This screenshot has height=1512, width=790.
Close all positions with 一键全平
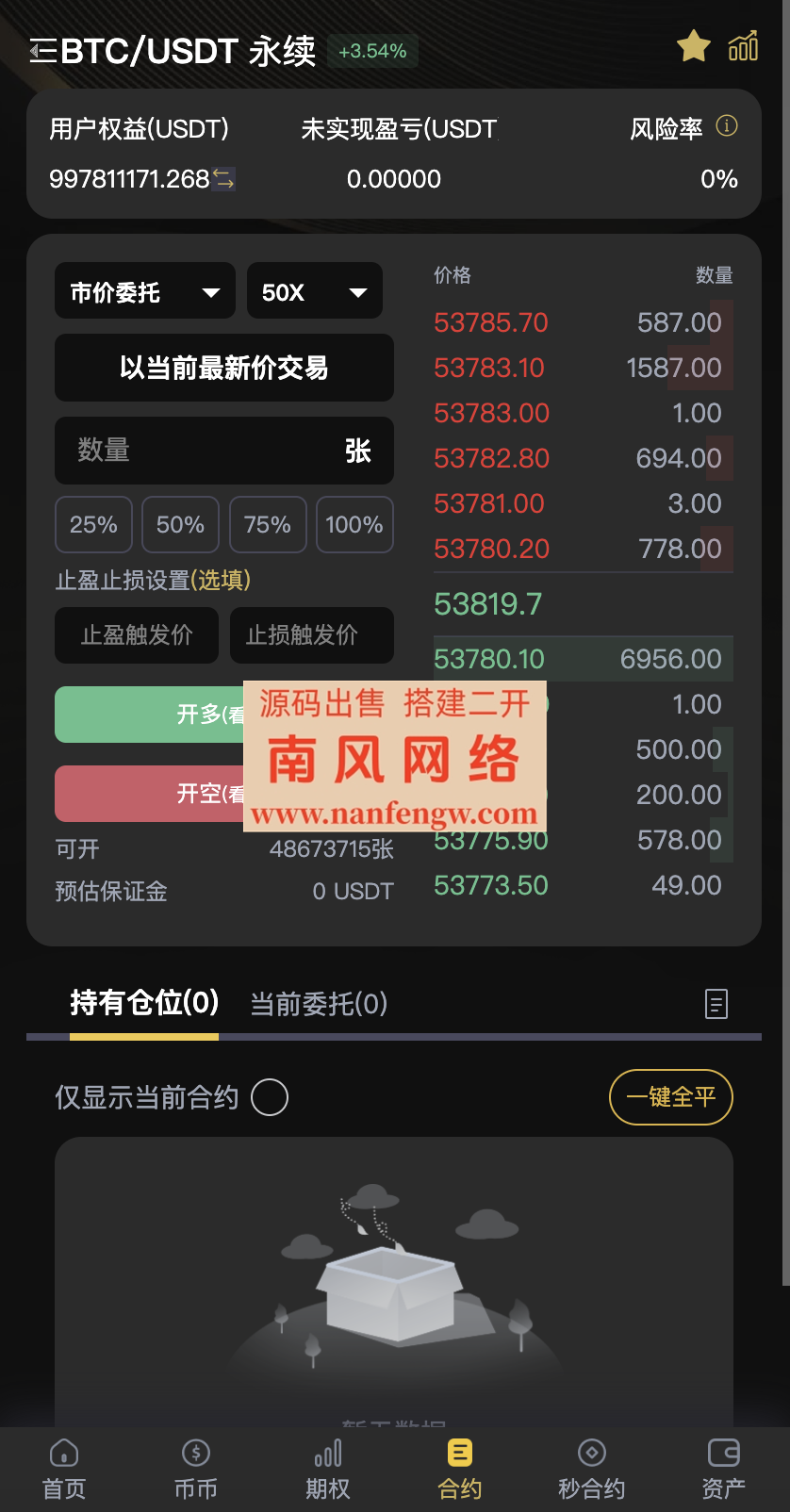[670, 1097]
